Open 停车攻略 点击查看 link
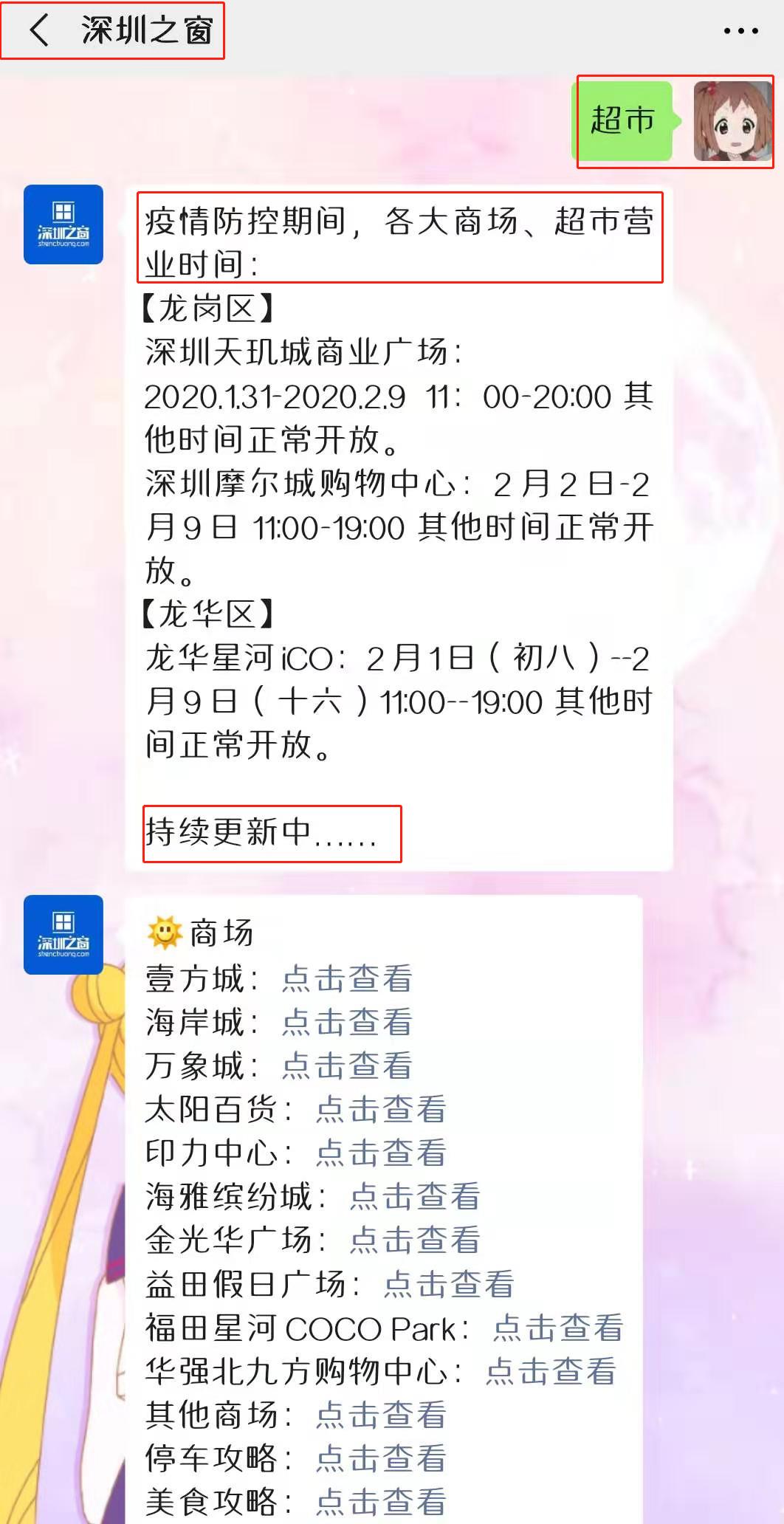 pos(381,1459)
